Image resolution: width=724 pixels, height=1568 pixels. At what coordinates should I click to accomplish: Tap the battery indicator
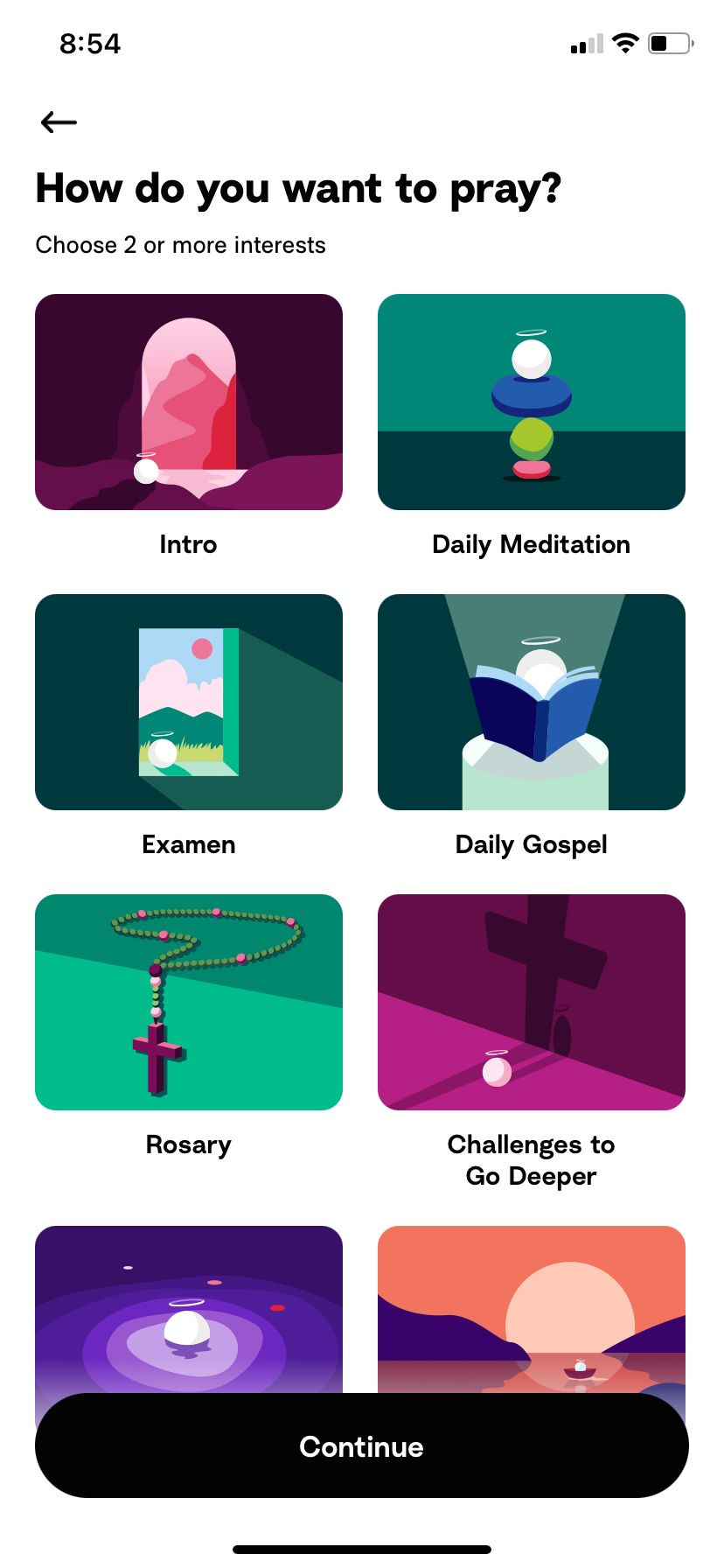[667, 43]
